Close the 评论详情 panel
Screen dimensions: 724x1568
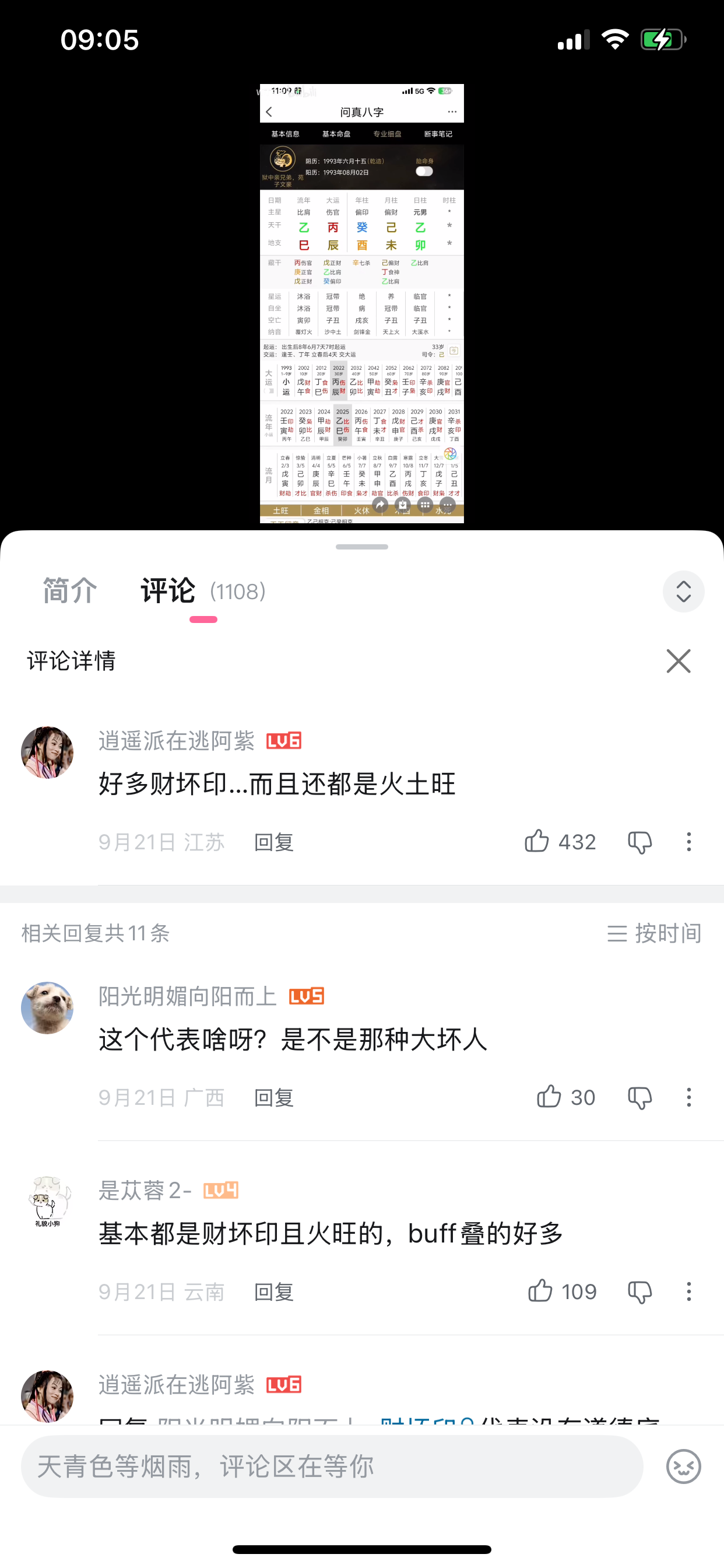tap(679, 661)
